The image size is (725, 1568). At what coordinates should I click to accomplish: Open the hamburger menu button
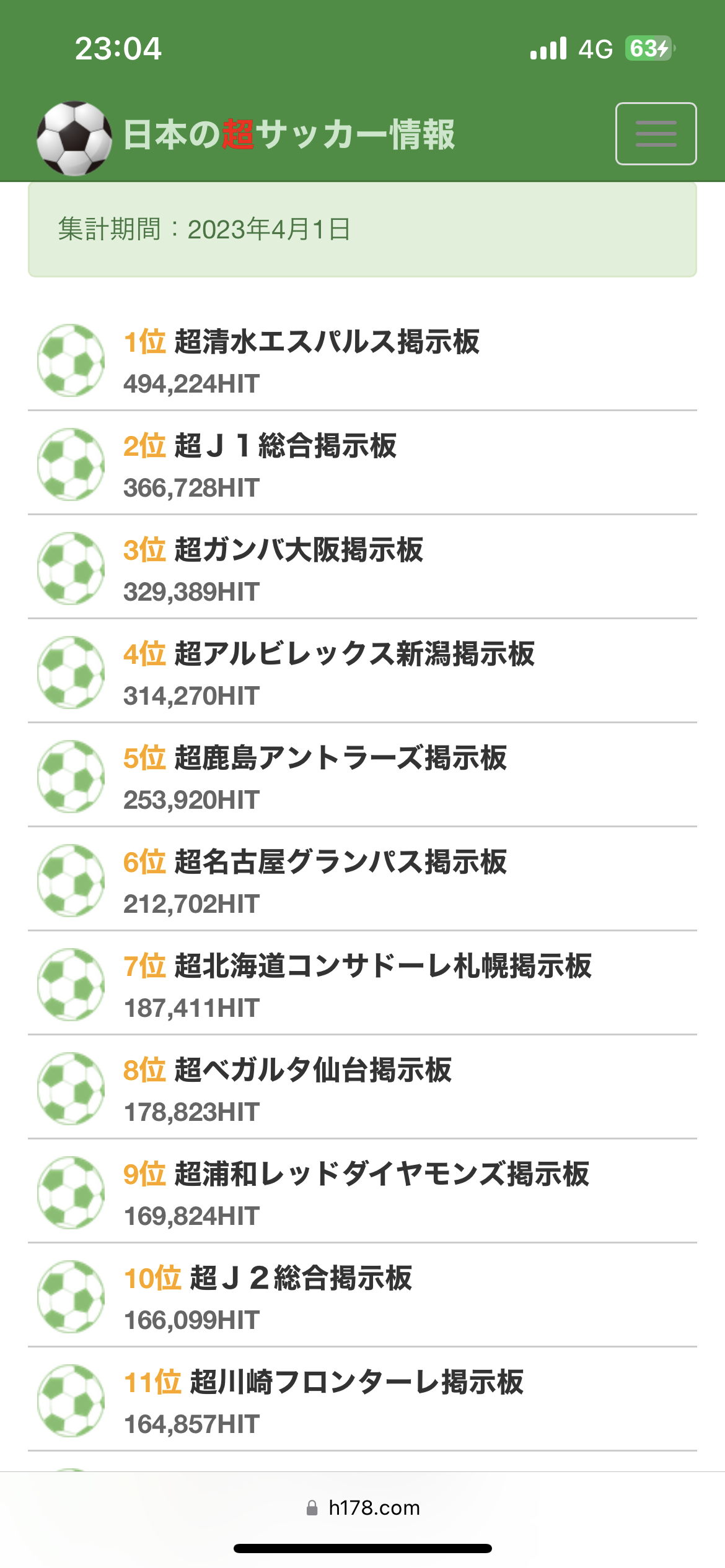pos(656,134)
